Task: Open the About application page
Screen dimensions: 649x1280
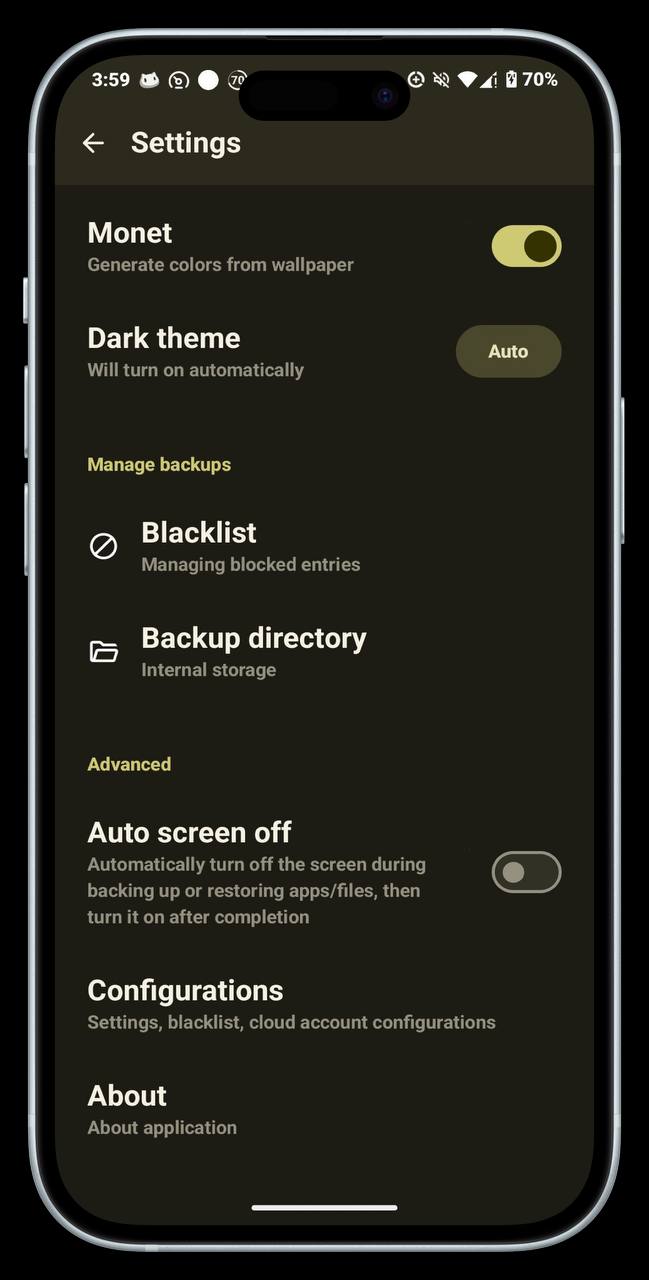Action: [162, 1110]
